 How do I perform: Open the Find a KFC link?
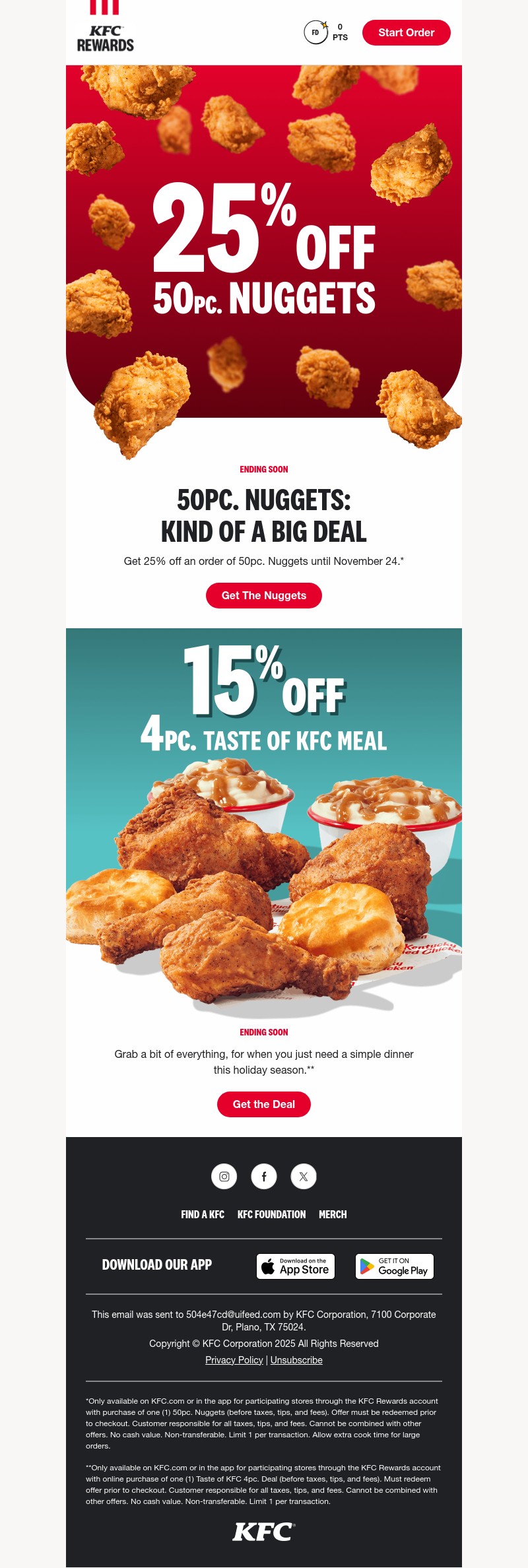tap(203, 1214)
